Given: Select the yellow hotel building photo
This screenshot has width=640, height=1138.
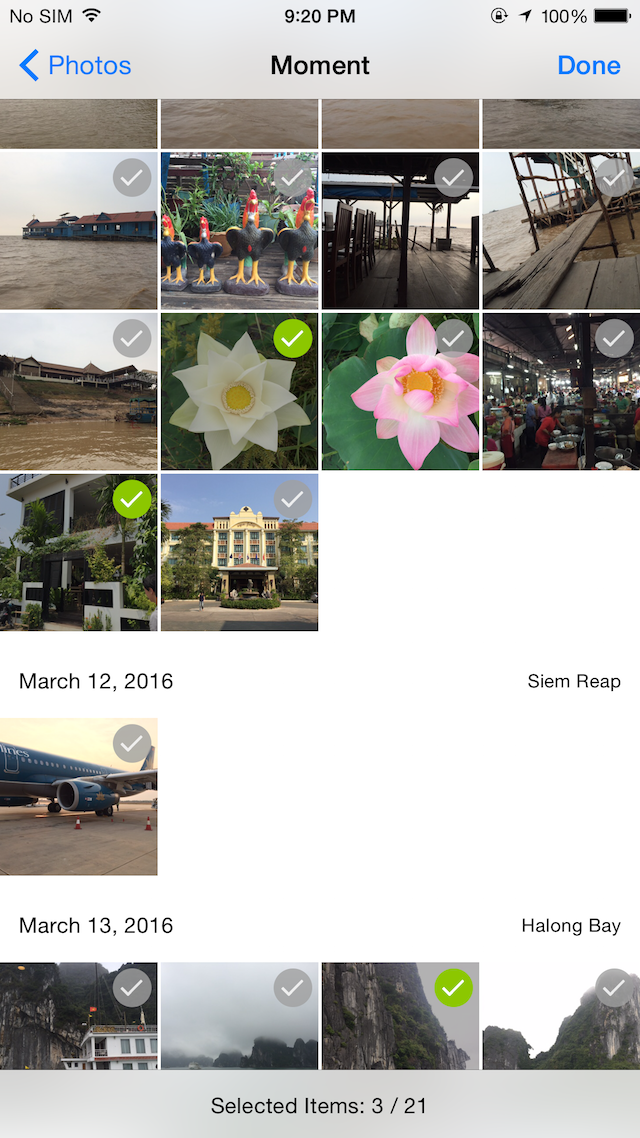Looking at the screenshot, I should tap(240, 553).
